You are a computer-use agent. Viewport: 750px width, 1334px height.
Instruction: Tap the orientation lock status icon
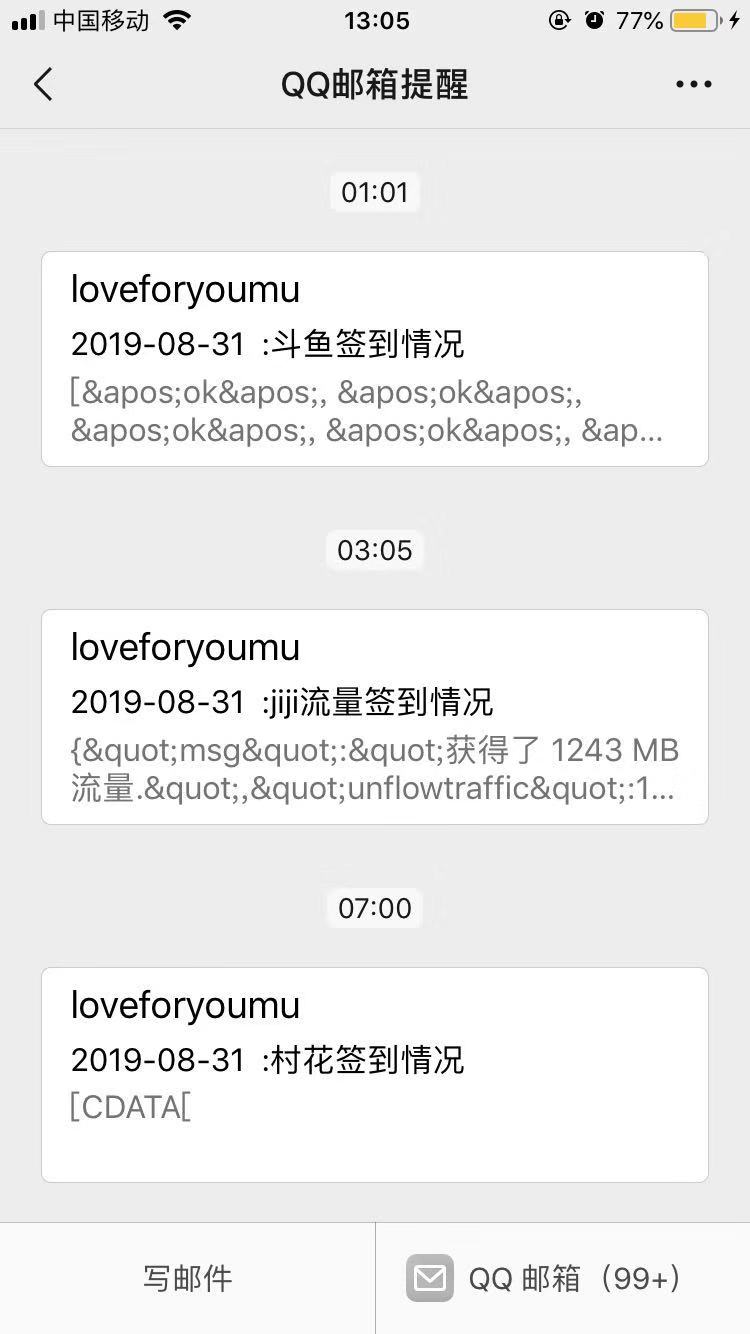pos(561,20)
